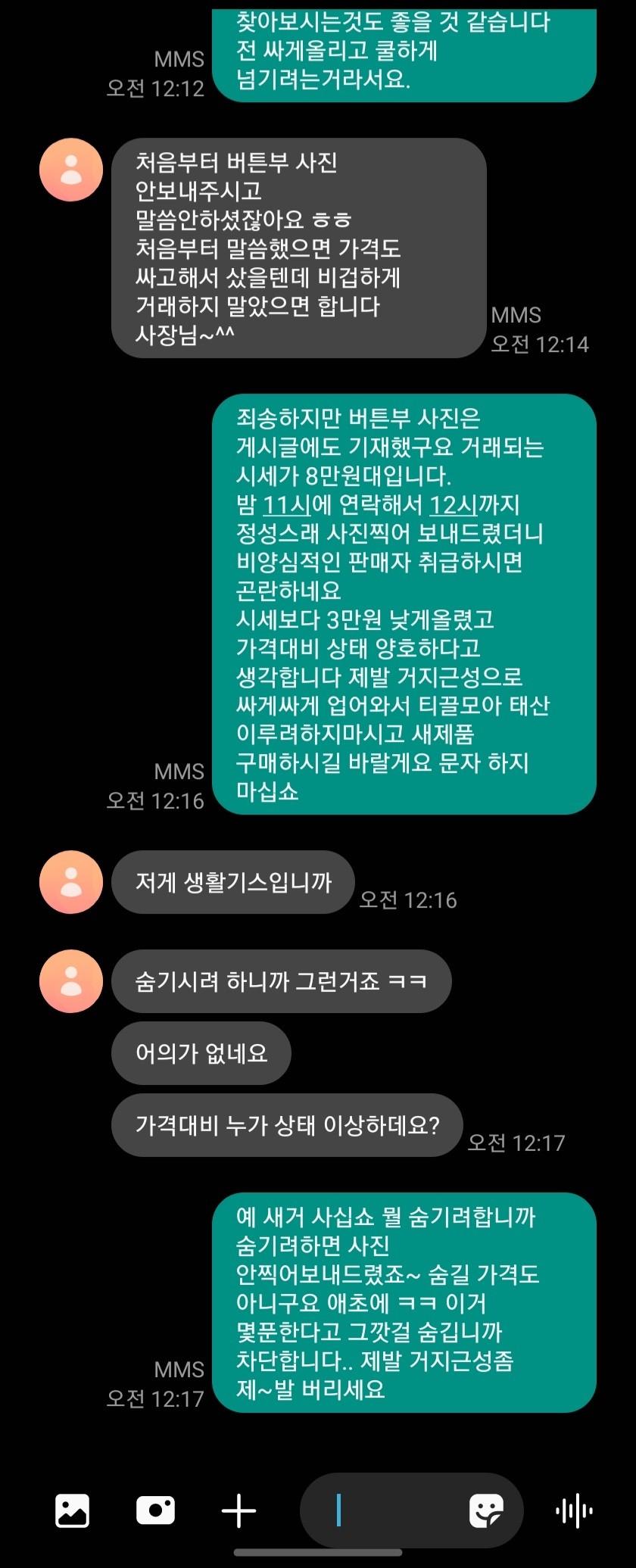The width and height of the screenshot is (636, 1568).
Task: Open the plus attachment menu
Action: (x=238, y=1510)
